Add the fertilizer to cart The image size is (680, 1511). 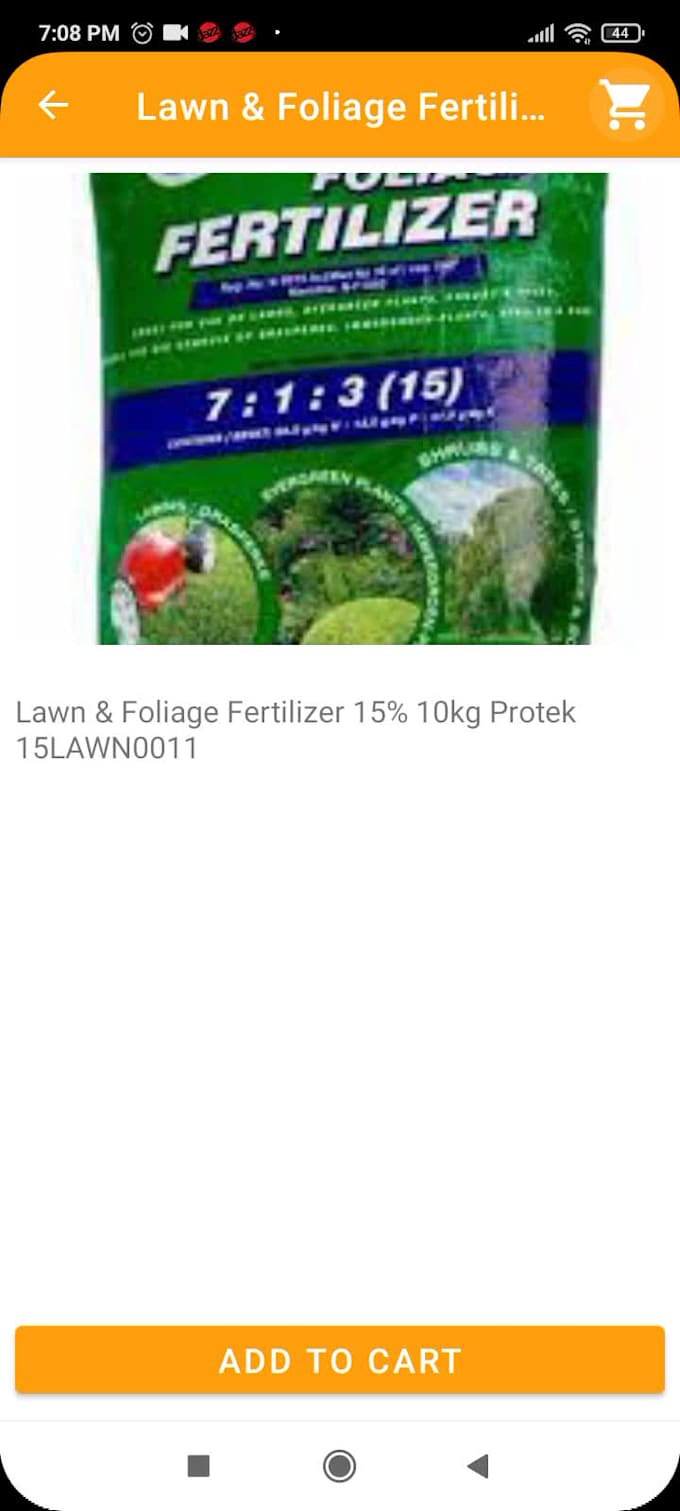tap(340, 1360)
